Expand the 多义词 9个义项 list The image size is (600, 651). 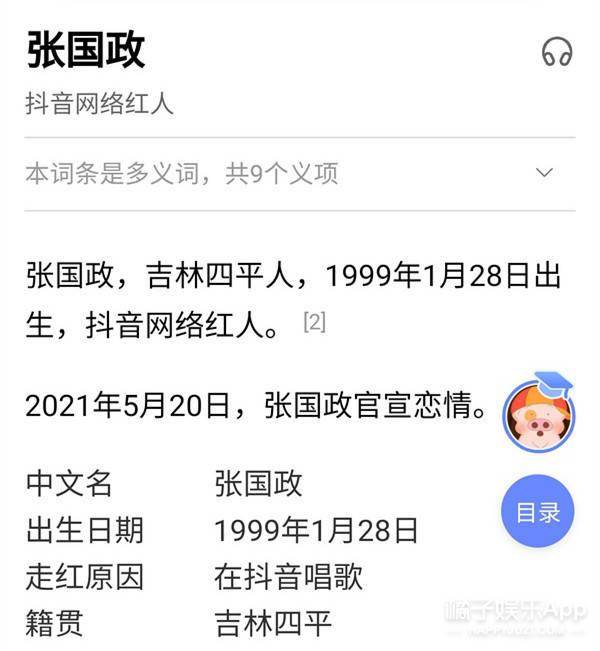coord(545,173)
